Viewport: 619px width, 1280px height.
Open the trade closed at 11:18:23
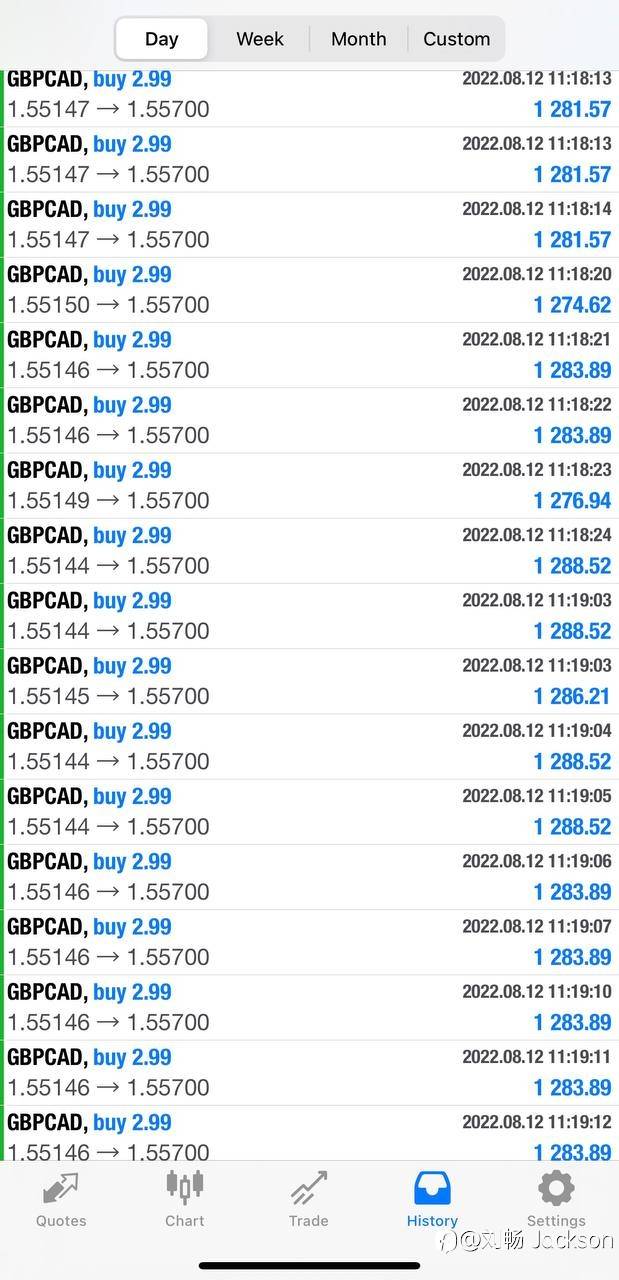(309, 486)
